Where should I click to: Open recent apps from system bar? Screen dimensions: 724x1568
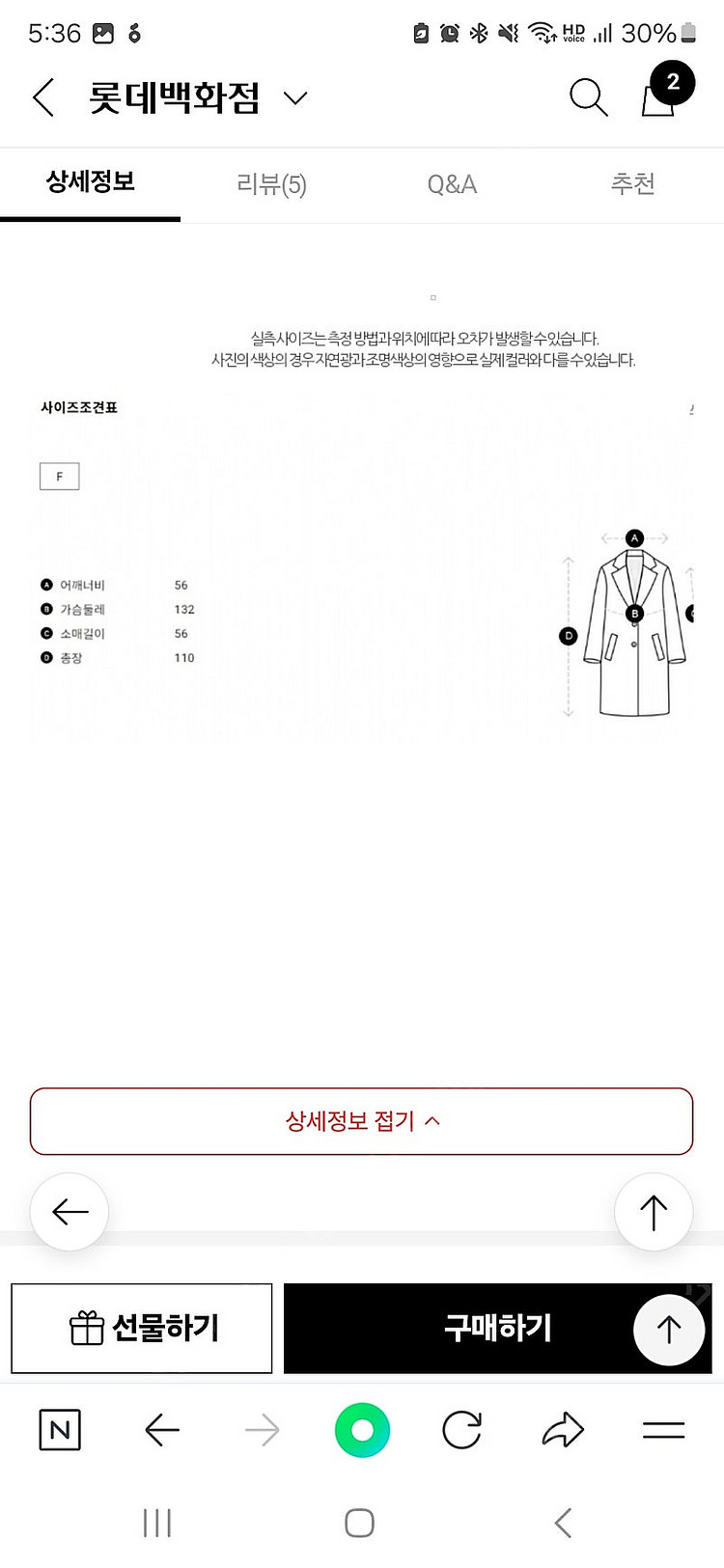[157, 1524]
